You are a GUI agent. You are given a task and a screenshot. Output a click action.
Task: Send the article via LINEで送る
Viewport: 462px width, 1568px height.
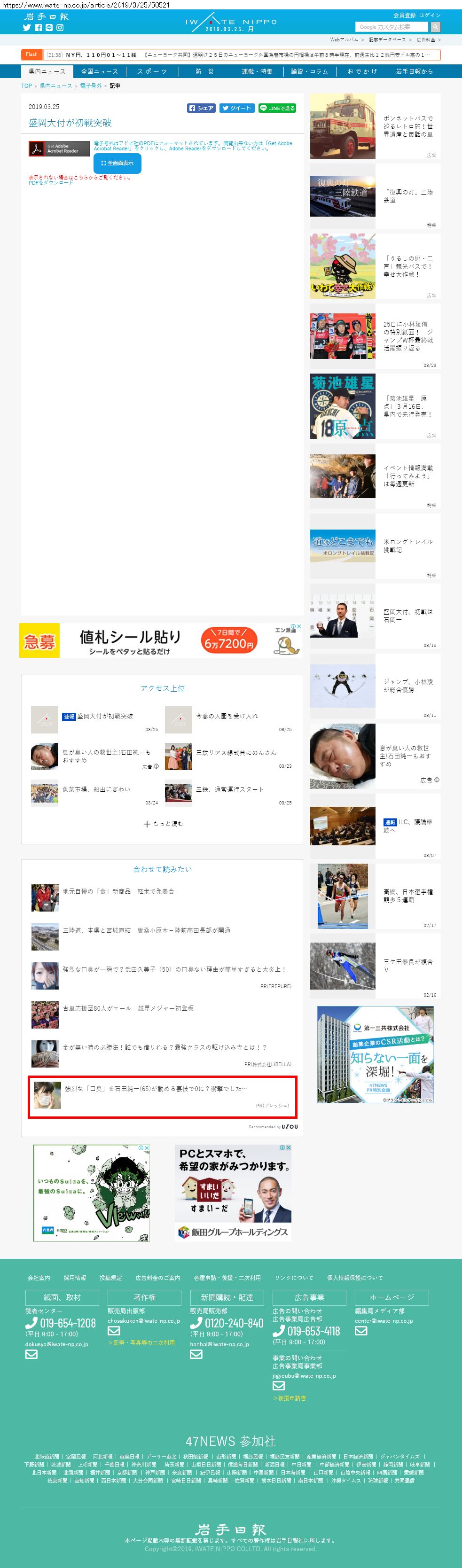(x=277, y=109)
